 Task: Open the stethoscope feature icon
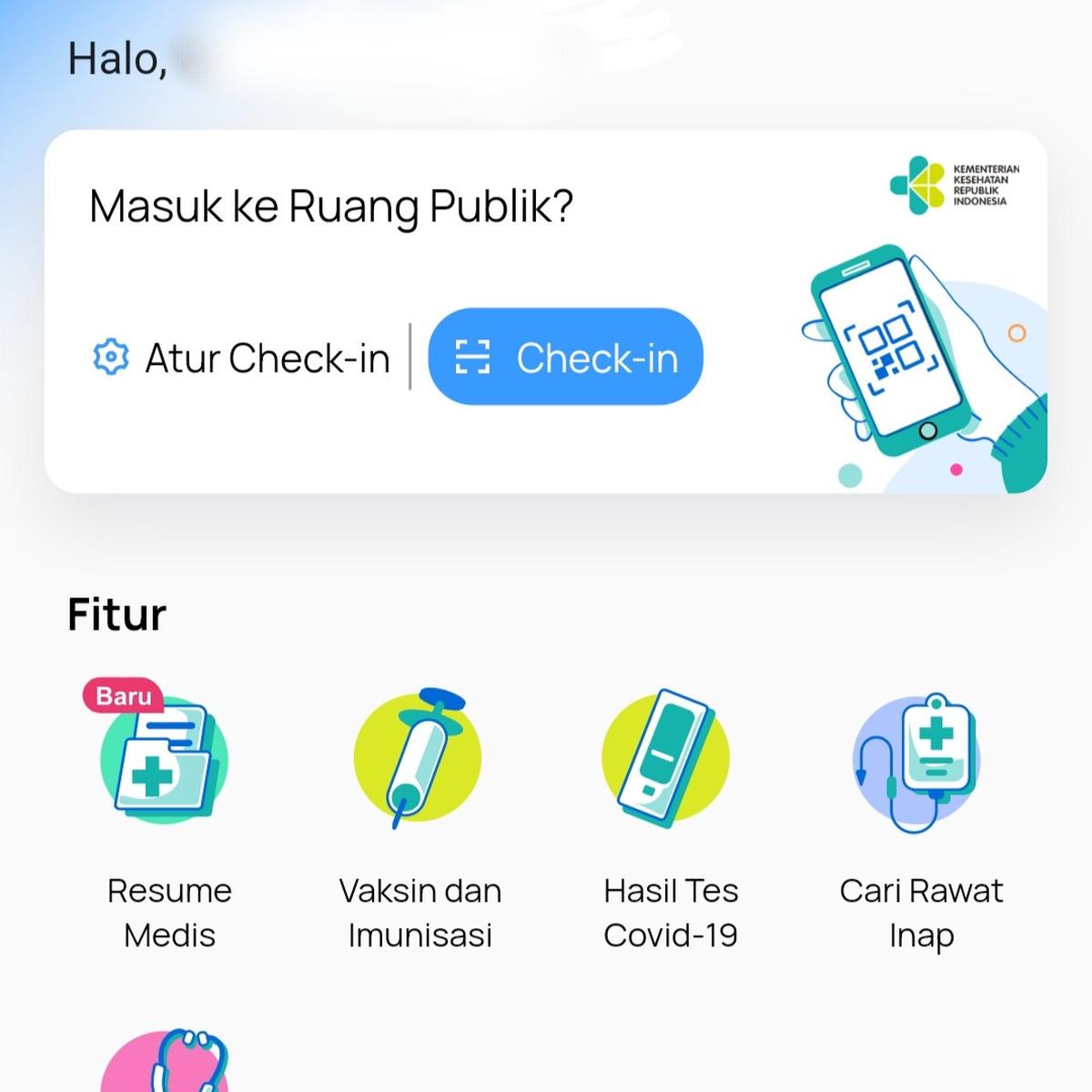click(x=166, y=1063)
